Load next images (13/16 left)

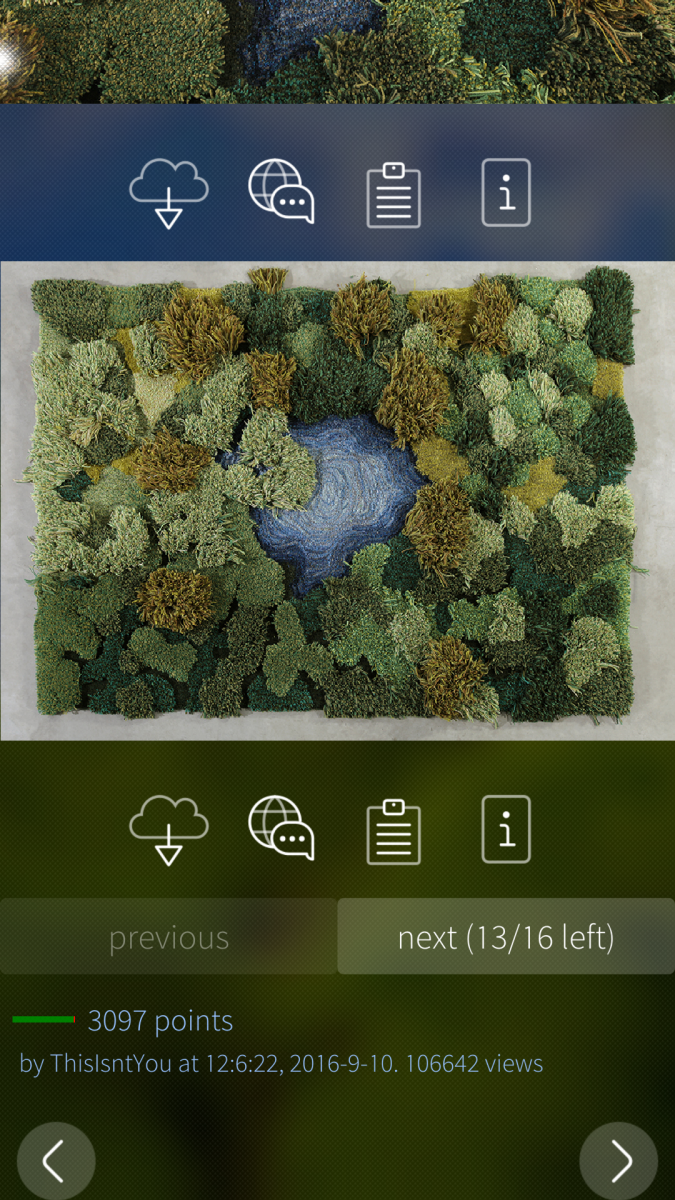click(x=506, y=937)
